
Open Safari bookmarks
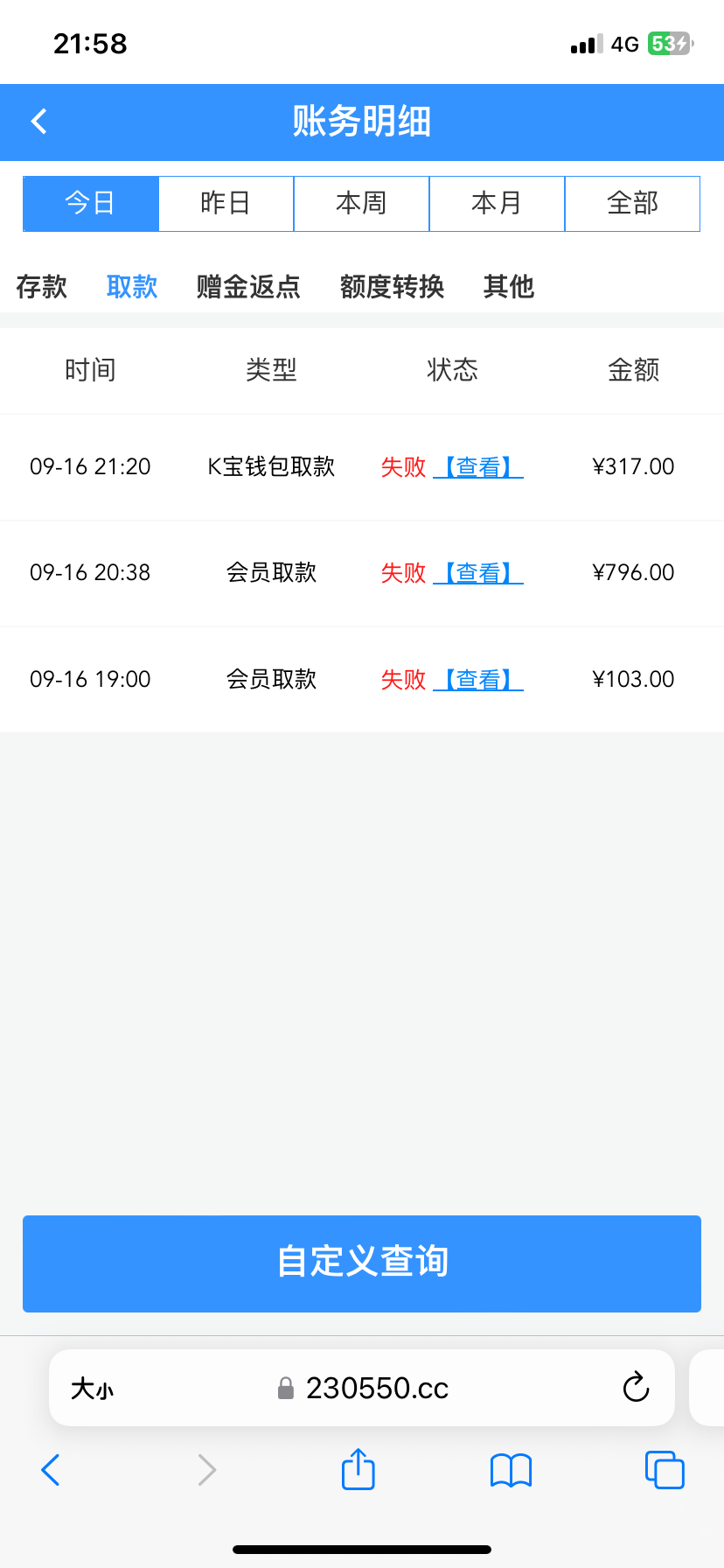click(511, 1470)
